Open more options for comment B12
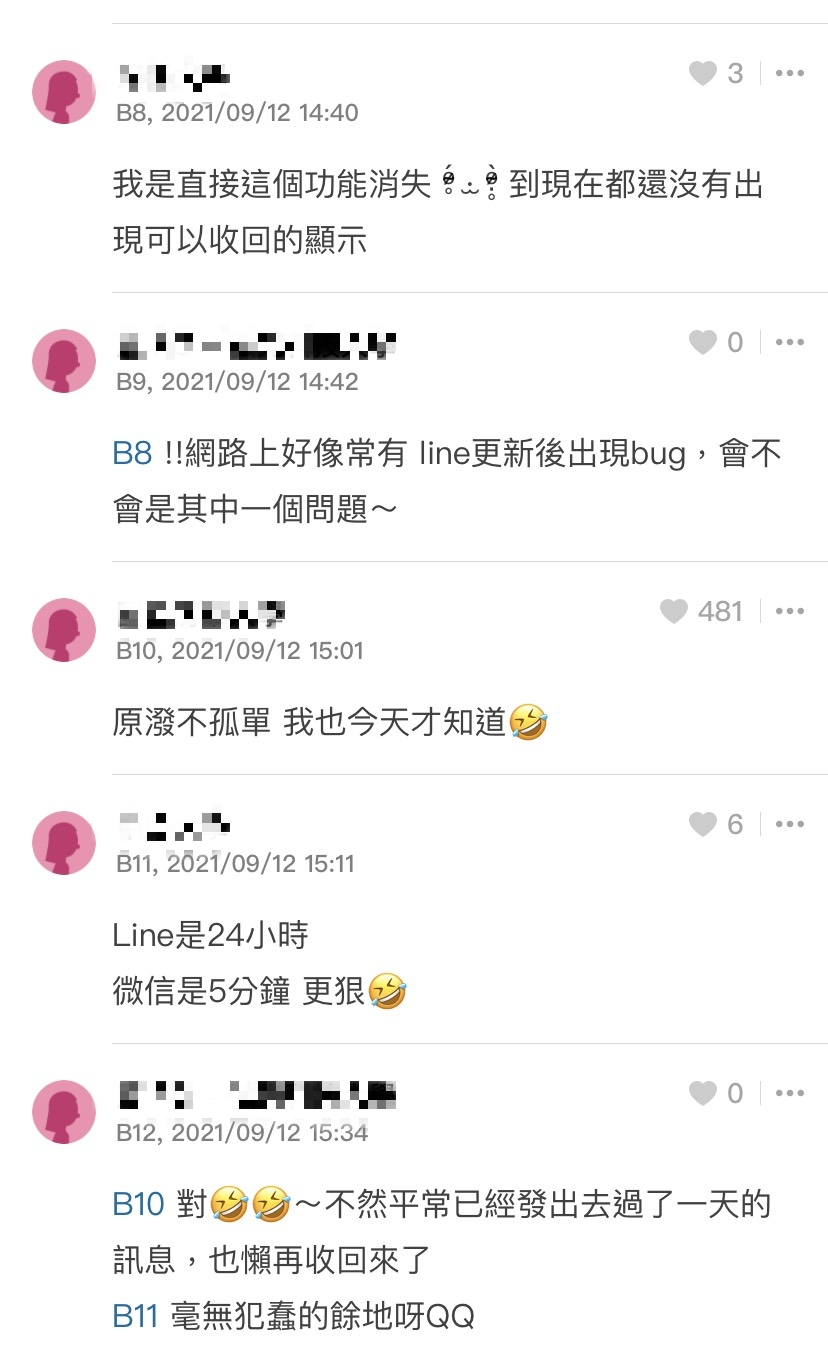 (790, 1094)
